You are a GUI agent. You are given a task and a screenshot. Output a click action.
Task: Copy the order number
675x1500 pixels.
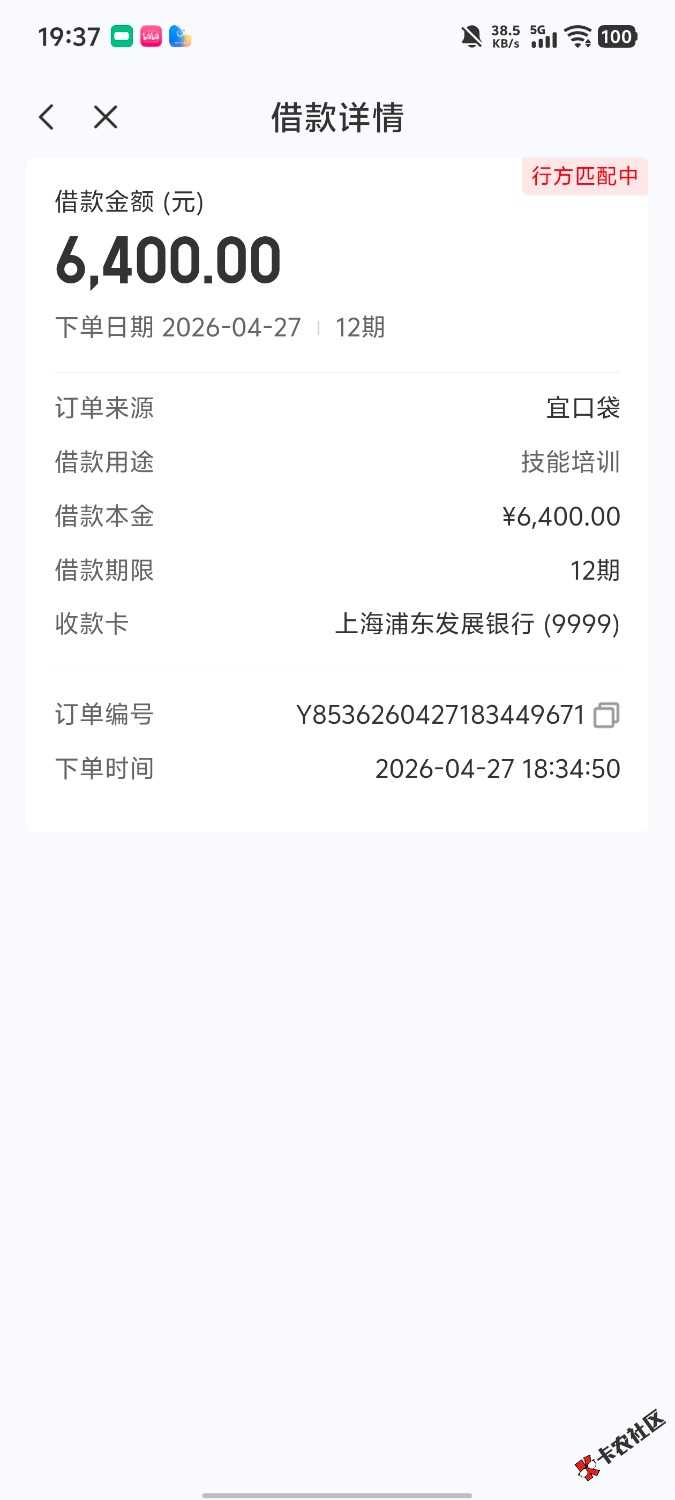coord(606,715)
